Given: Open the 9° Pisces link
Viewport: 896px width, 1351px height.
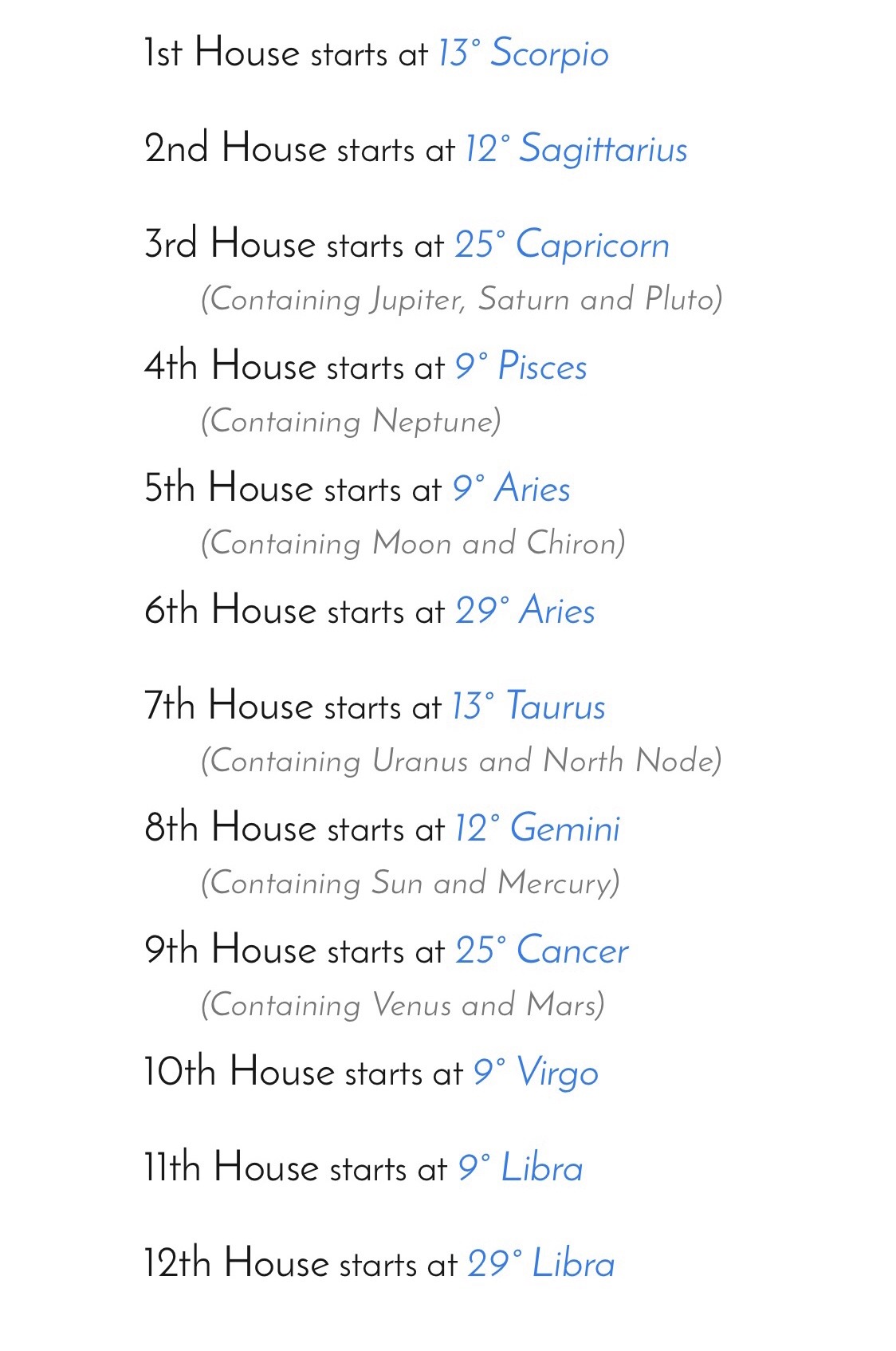Looking at the screenshot, I should [521, 367].
